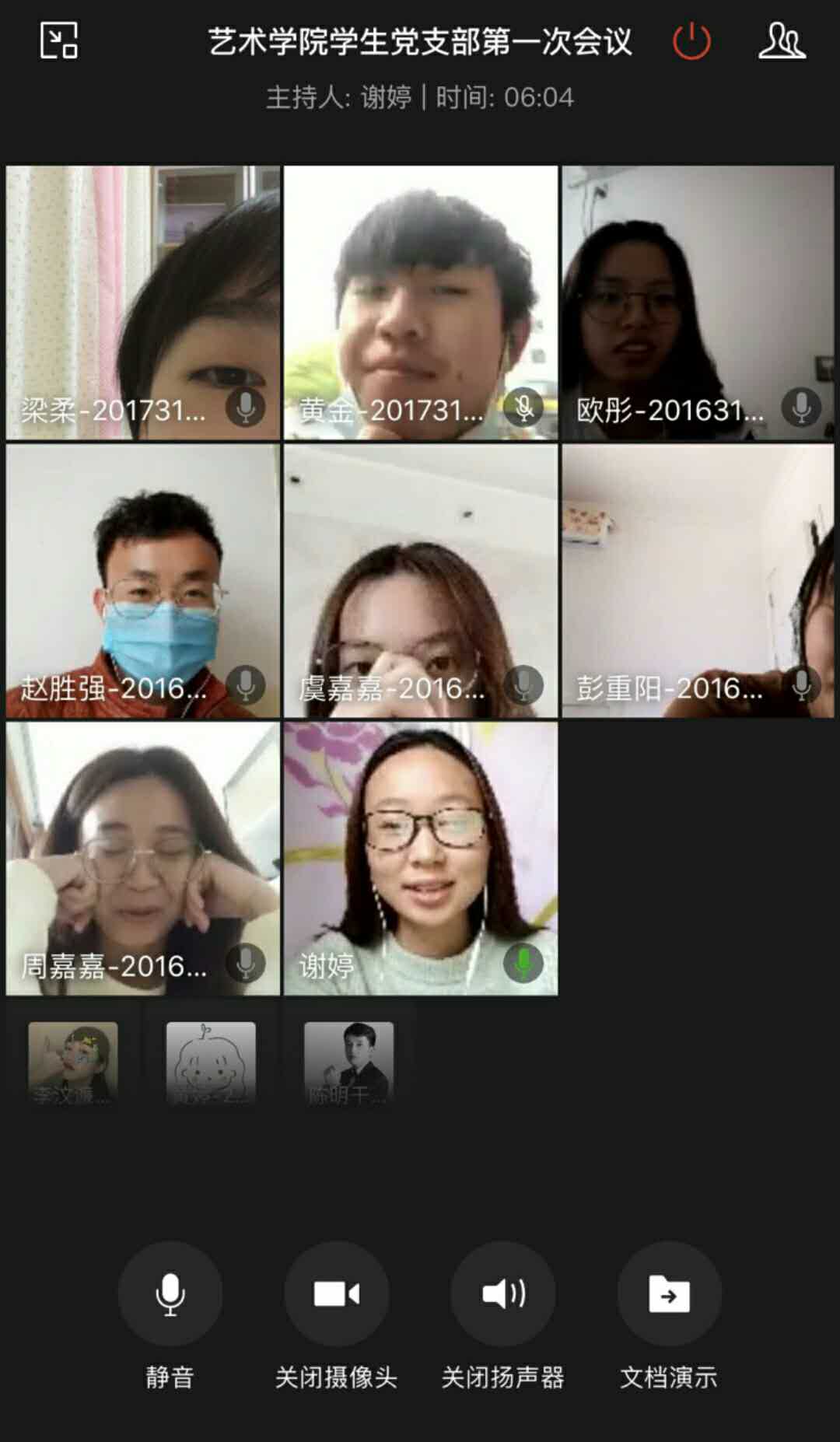Open 梁柔's video tile
This screenshot has width=840, height=1442.
[x=143, y=302]
